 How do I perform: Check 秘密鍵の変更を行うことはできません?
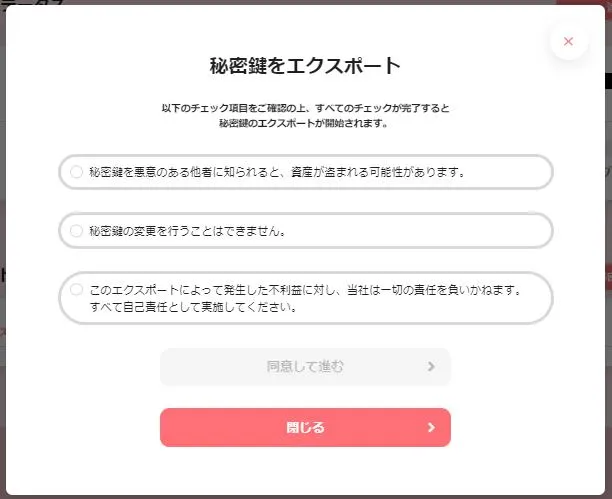click(77, 231)
